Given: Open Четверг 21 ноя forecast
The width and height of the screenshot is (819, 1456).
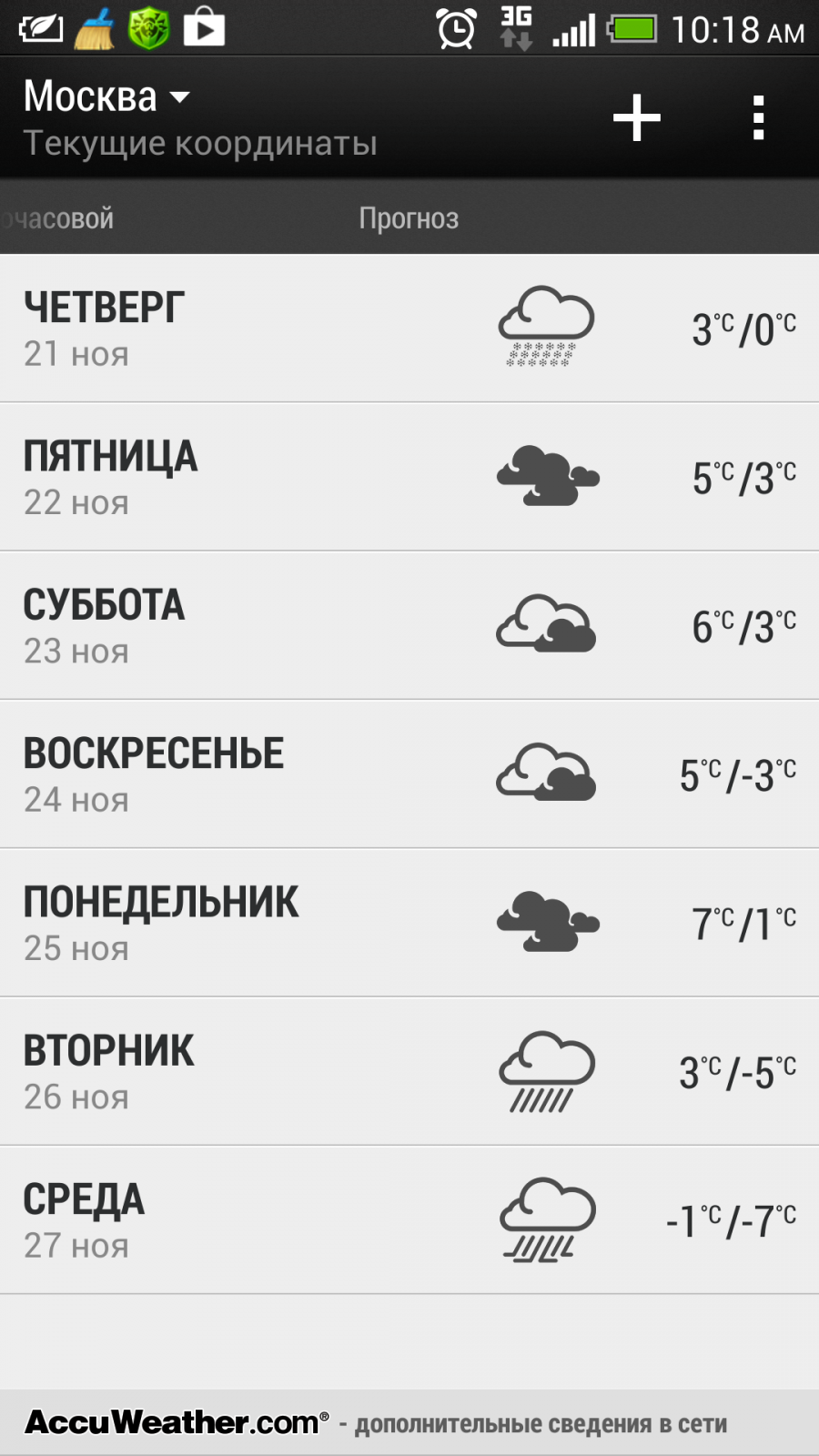Looking at the screenshot, I should (x=409, y=329).
